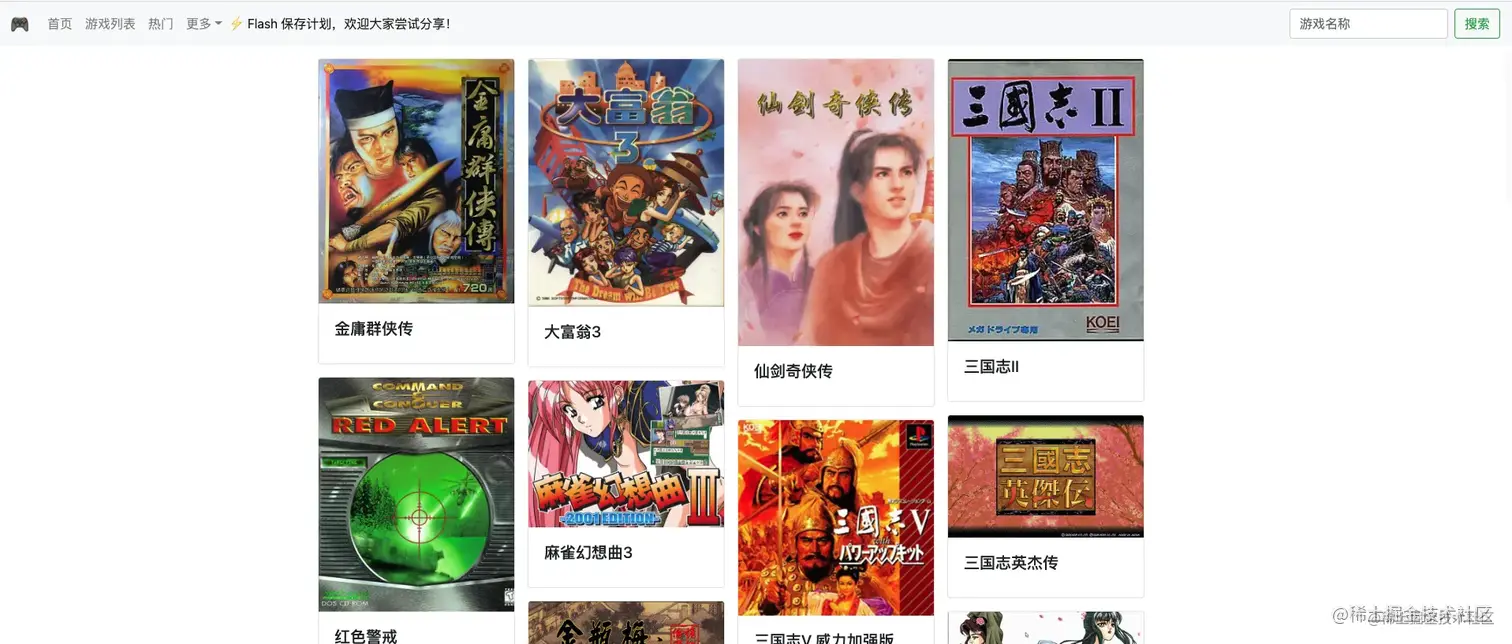Open the 热门 games link
This screenshot has width=1512, height=644.
160,24
